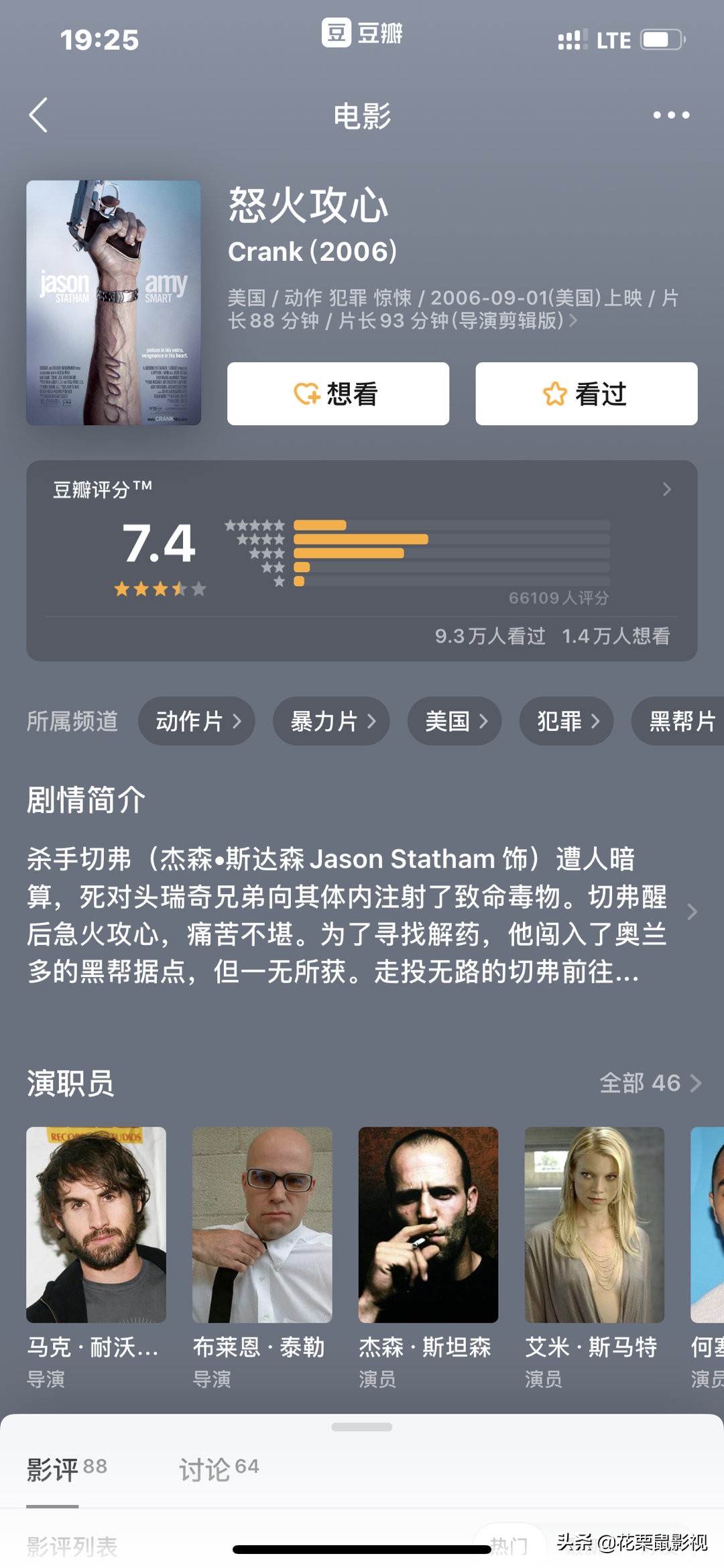
Task: Mark the movie as 看过
Action: pyautogui.click(x=585, y=394)
